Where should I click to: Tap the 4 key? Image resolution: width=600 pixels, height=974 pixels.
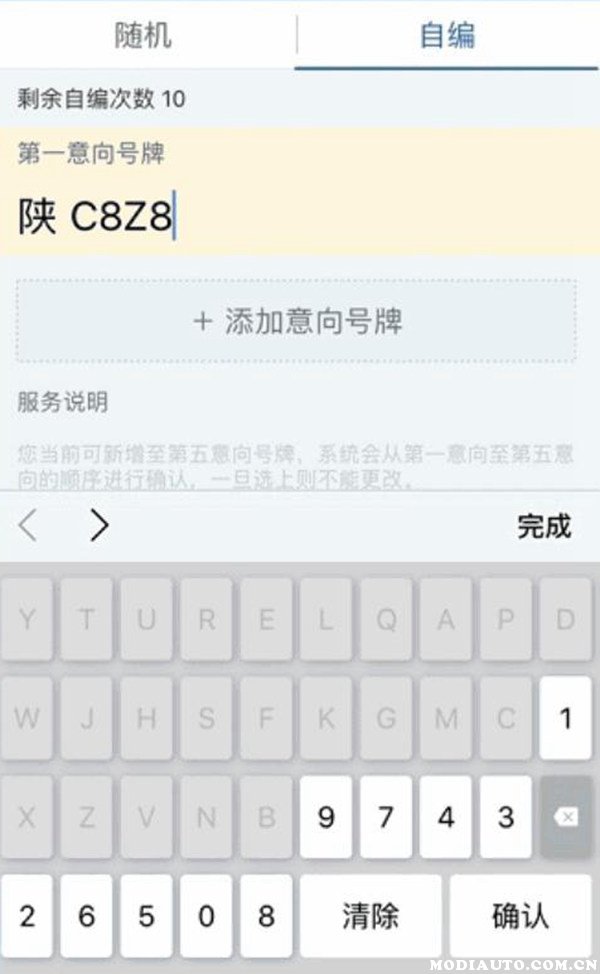point(445,817)
